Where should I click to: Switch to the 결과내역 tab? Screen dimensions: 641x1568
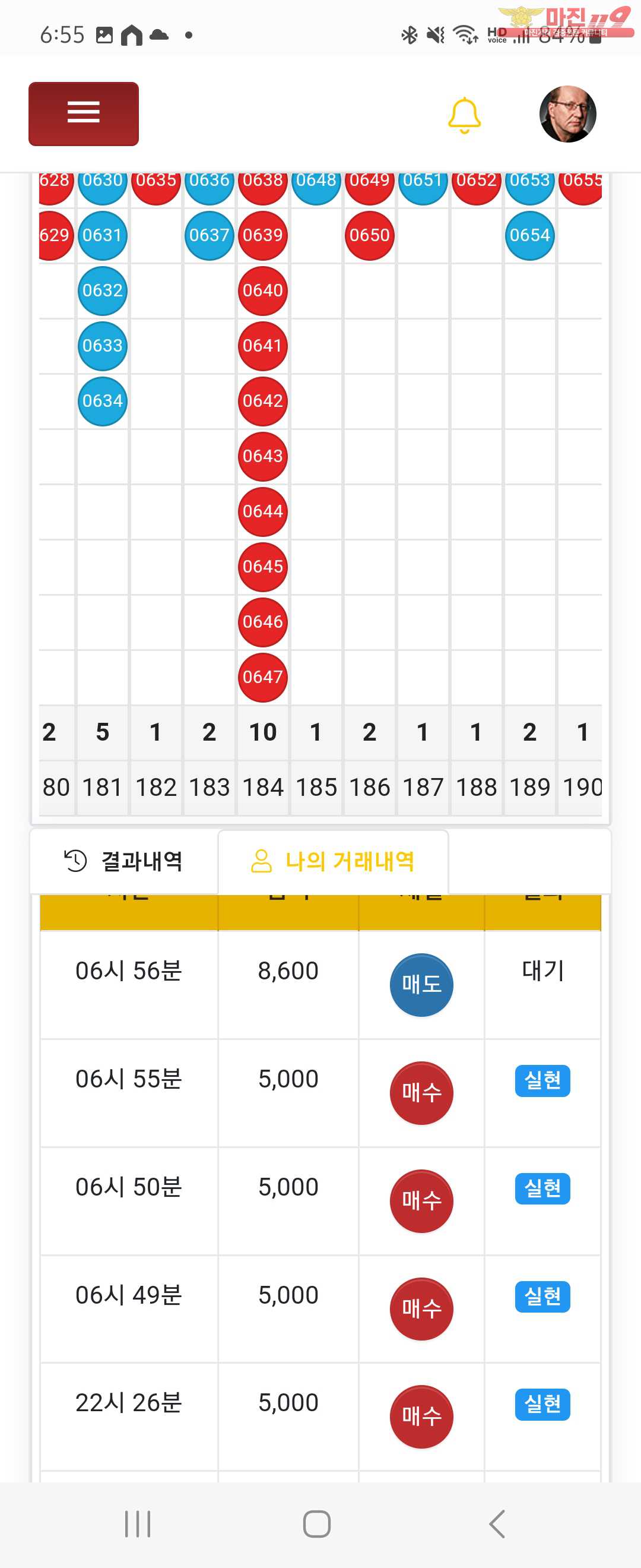pyautogui.click(x=123, y=861)
